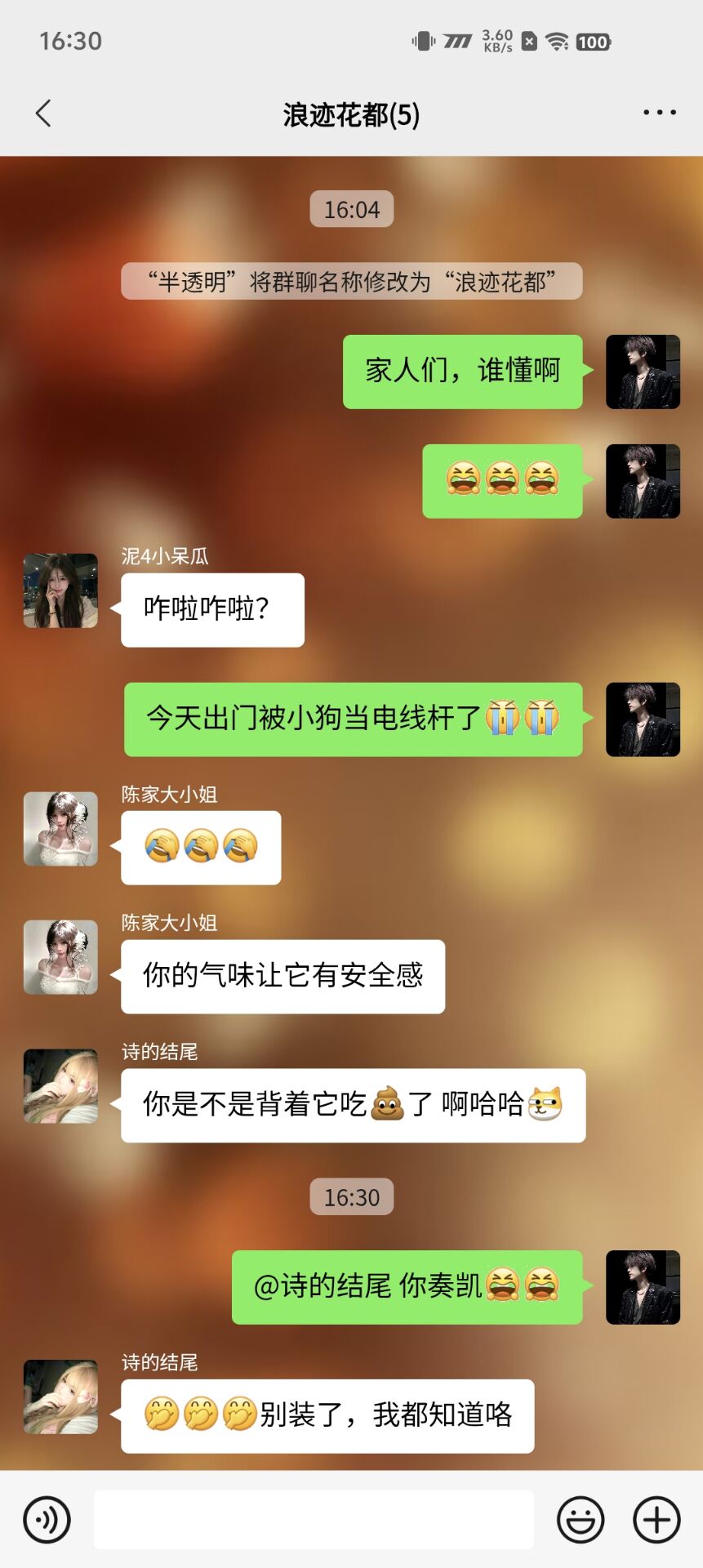Screen dimensions: 703x1568
Task: Open 陈家大小姐's profile avatar
Action: pyautogui.click(x=60, y=829)
